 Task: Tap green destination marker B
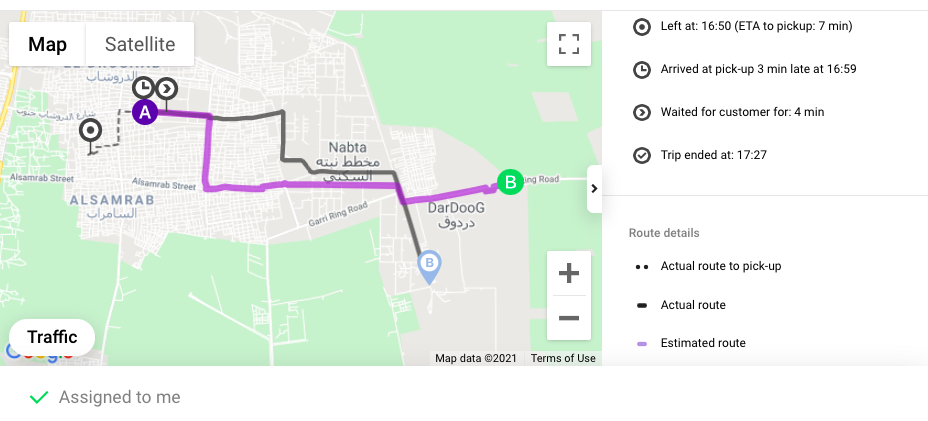tap(510, 182)
